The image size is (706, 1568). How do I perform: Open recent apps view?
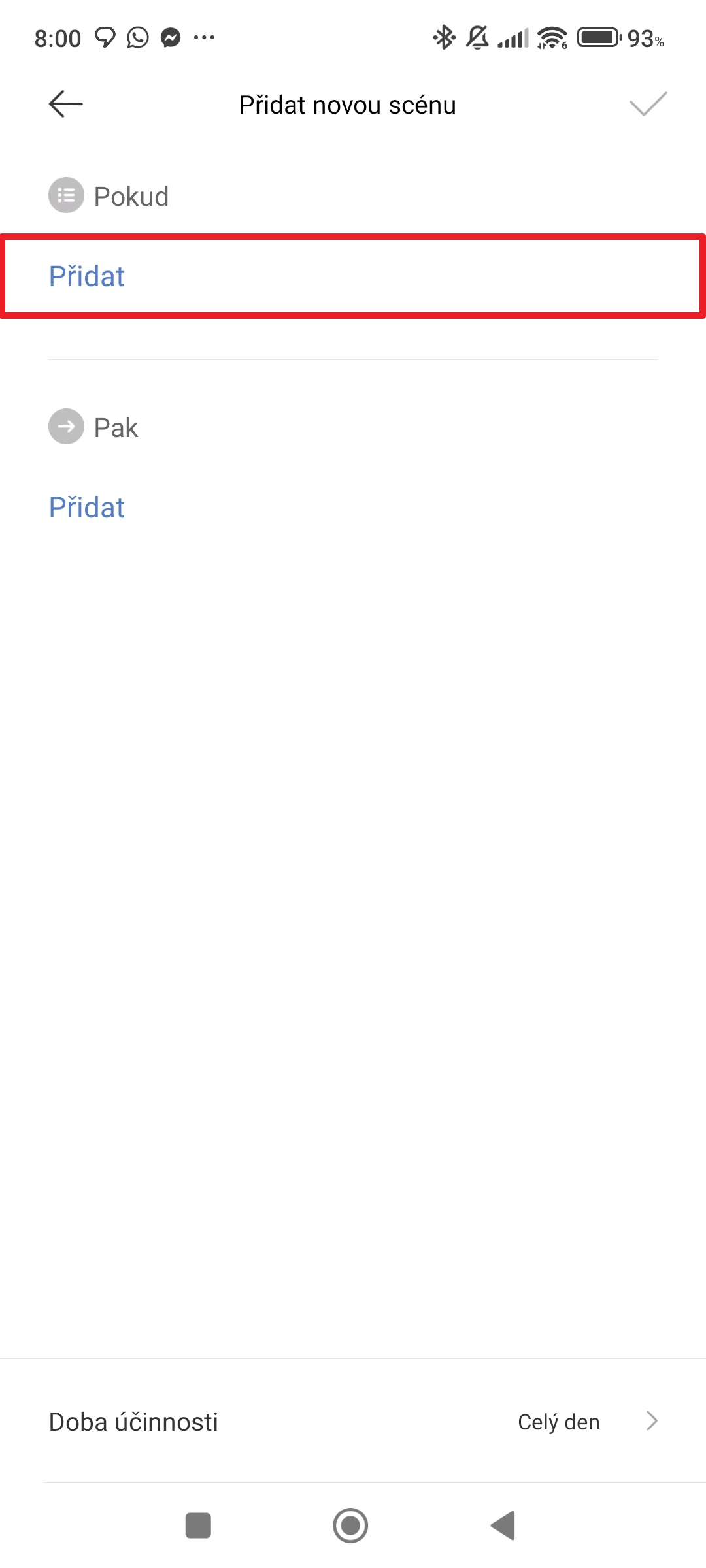[x=198, y=1526]
